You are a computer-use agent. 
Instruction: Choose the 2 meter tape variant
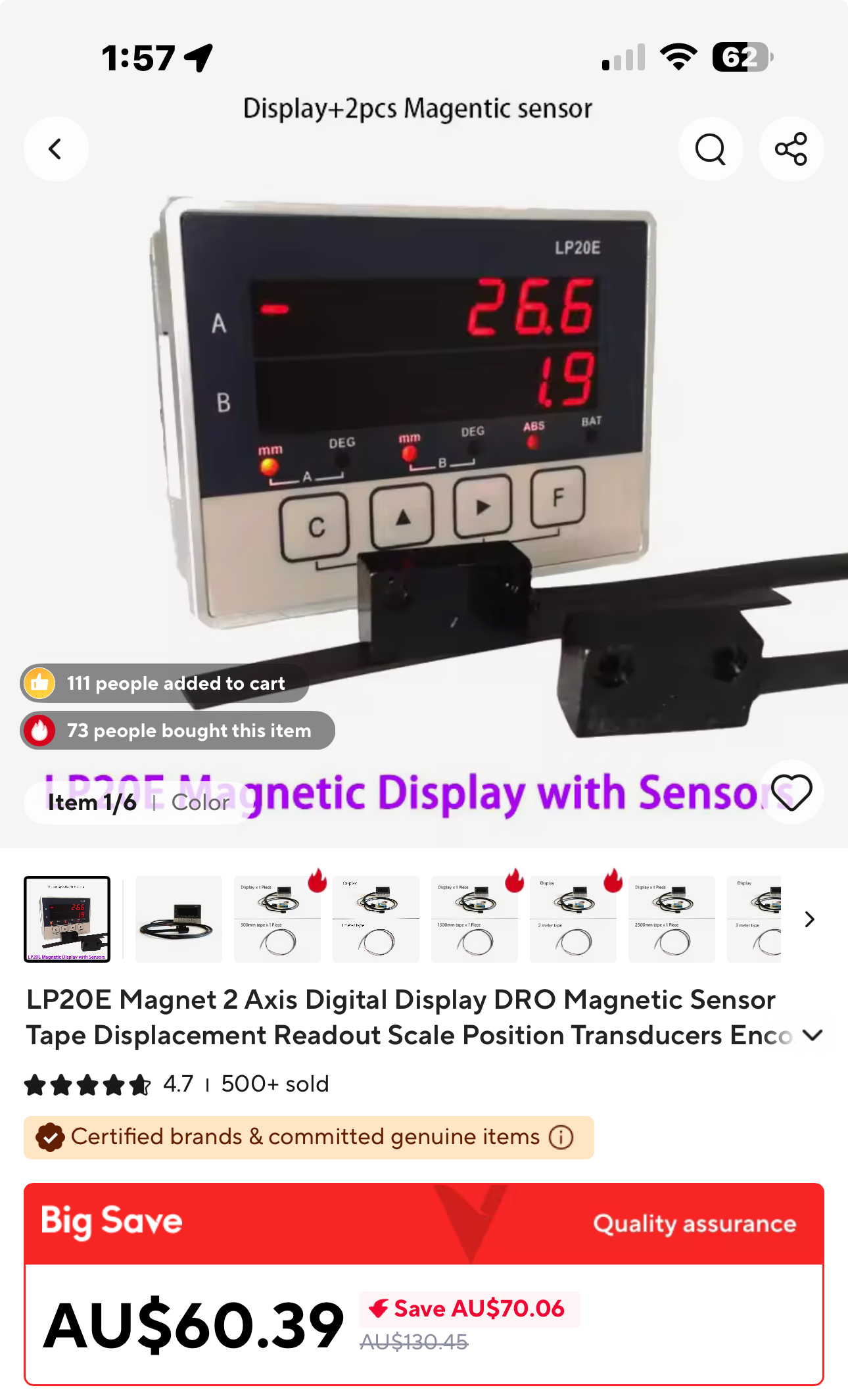pyautogui.click(x=573, y=919)
